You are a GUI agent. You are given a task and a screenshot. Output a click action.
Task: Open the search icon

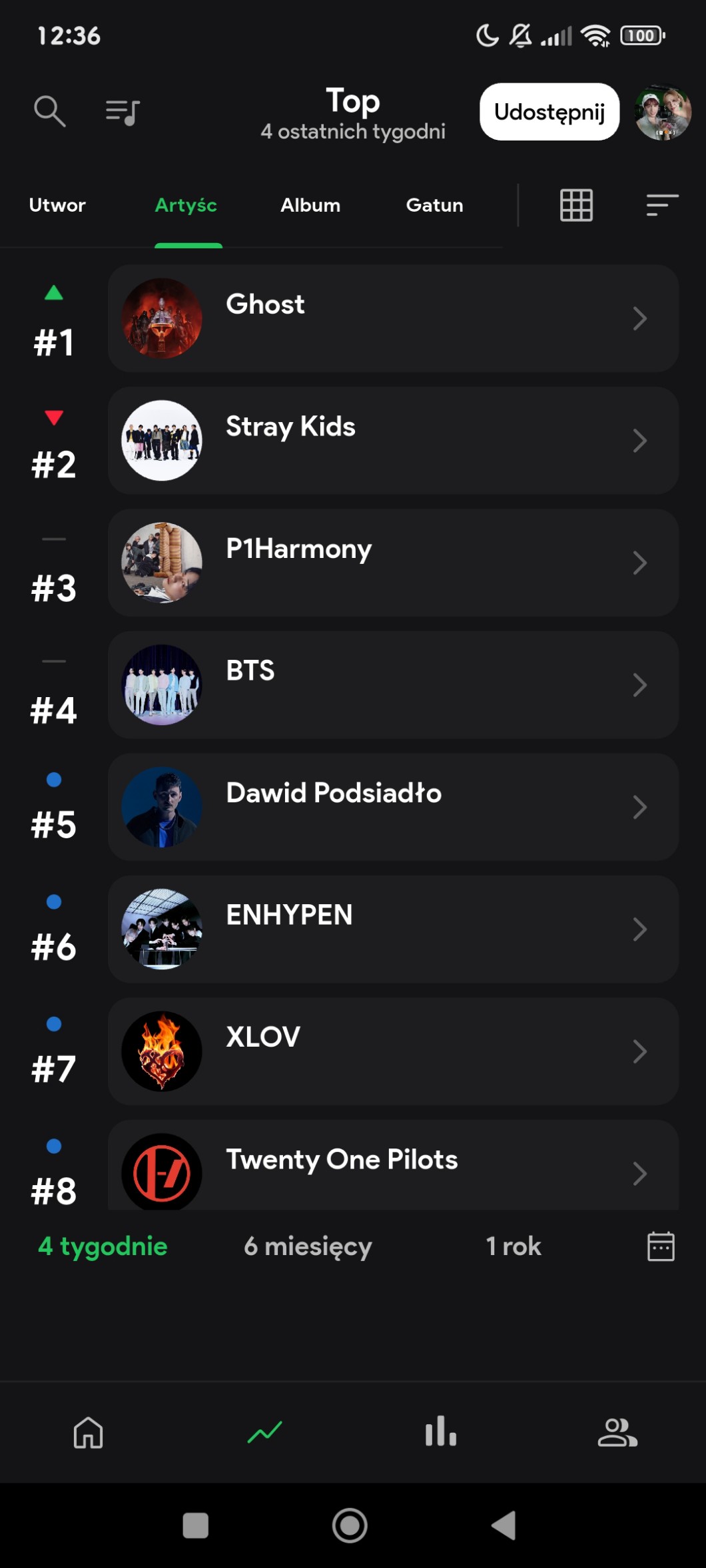[50, 111]
